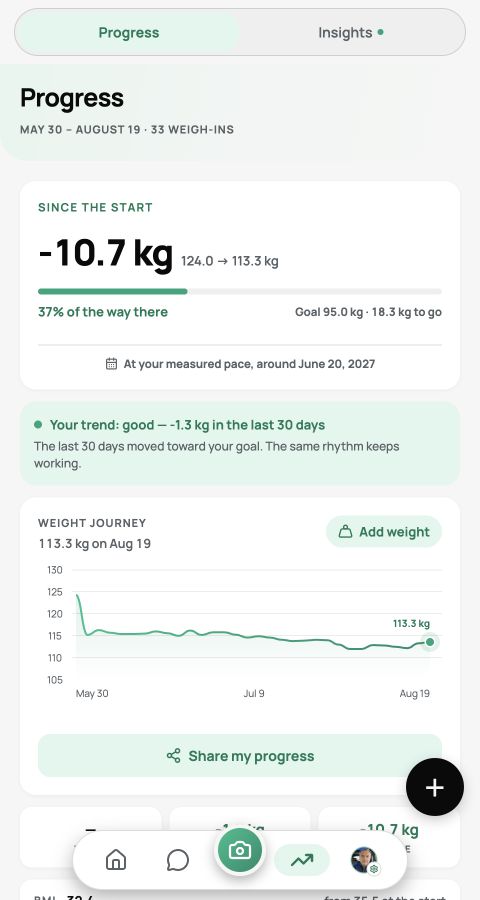The height and width of the screenshot is (900, 480).
Task: Share my progress
Action: [x=240, y=755]
